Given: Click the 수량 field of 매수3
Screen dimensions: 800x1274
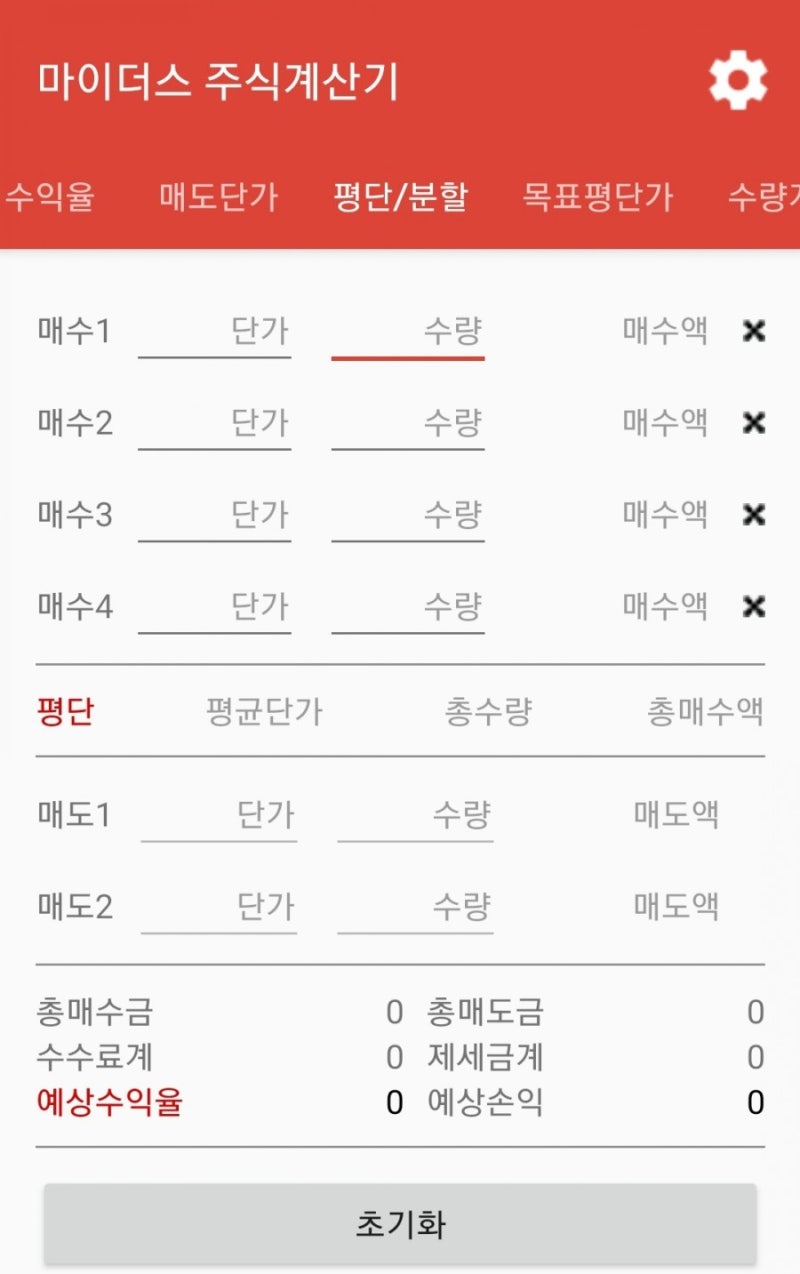Looking at the screenshot, I should click(410, 515).
